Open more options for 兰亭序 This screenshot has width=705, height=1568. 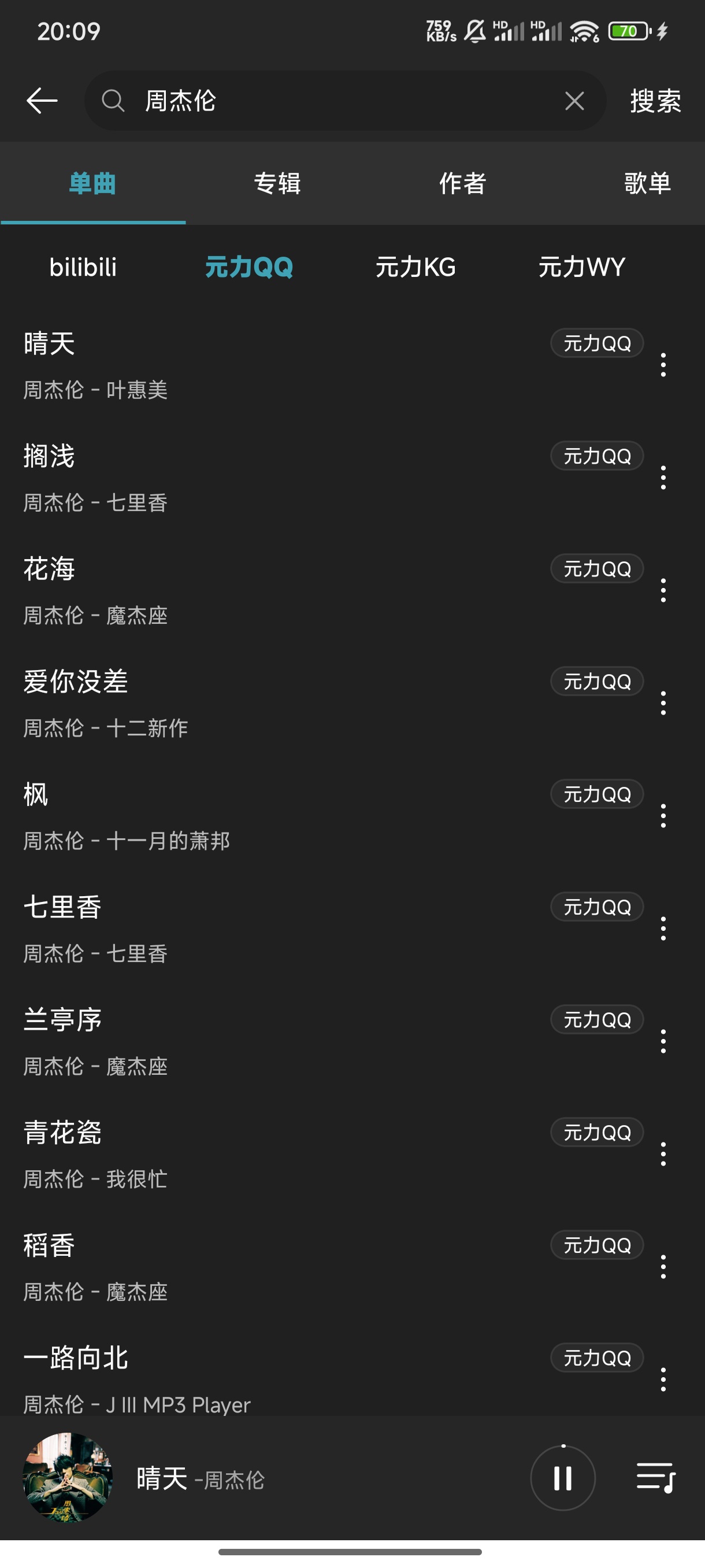click(x=663, y=1041)
